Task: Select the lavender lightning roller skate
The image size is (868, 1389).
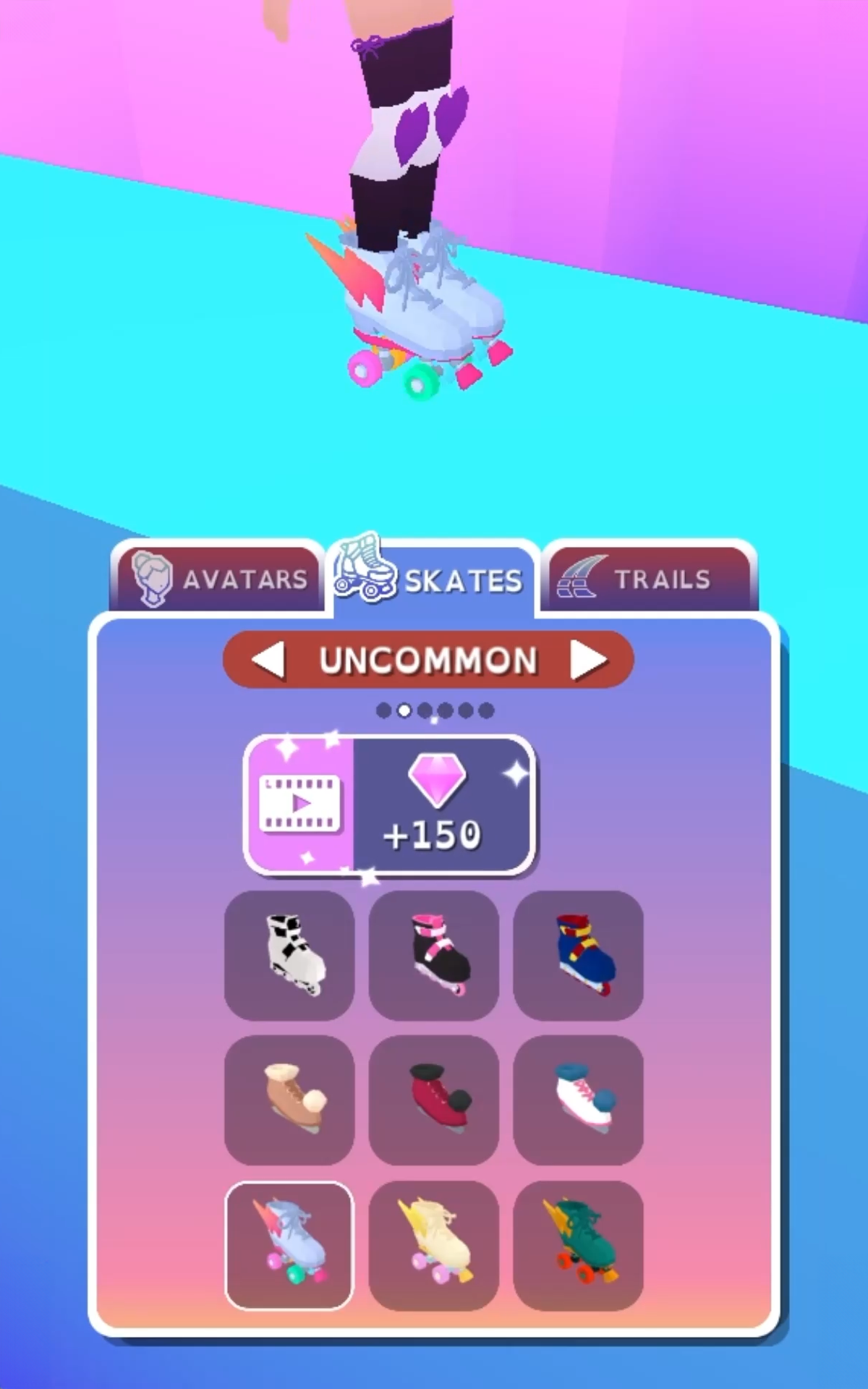Action: pos(289,1244)
